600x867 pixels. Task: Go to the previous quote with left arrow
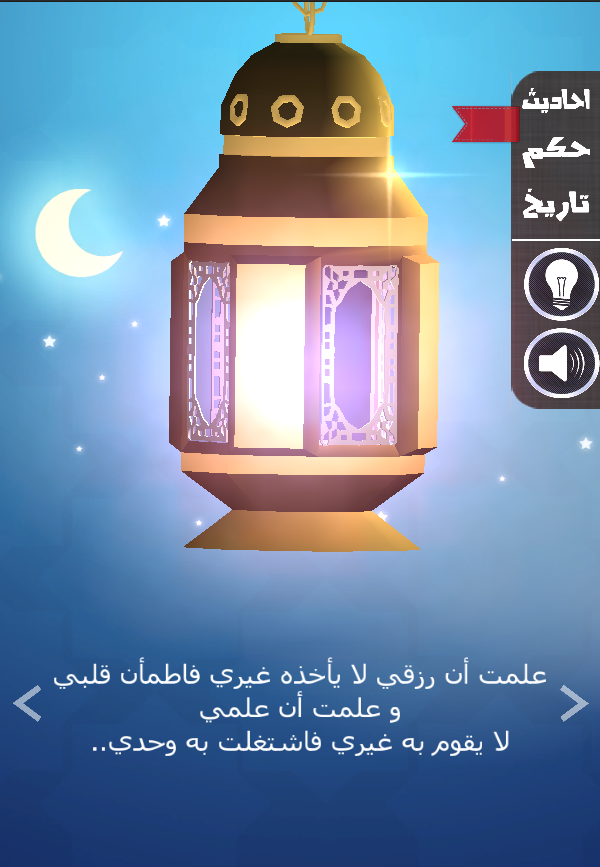tap(27, 703)
